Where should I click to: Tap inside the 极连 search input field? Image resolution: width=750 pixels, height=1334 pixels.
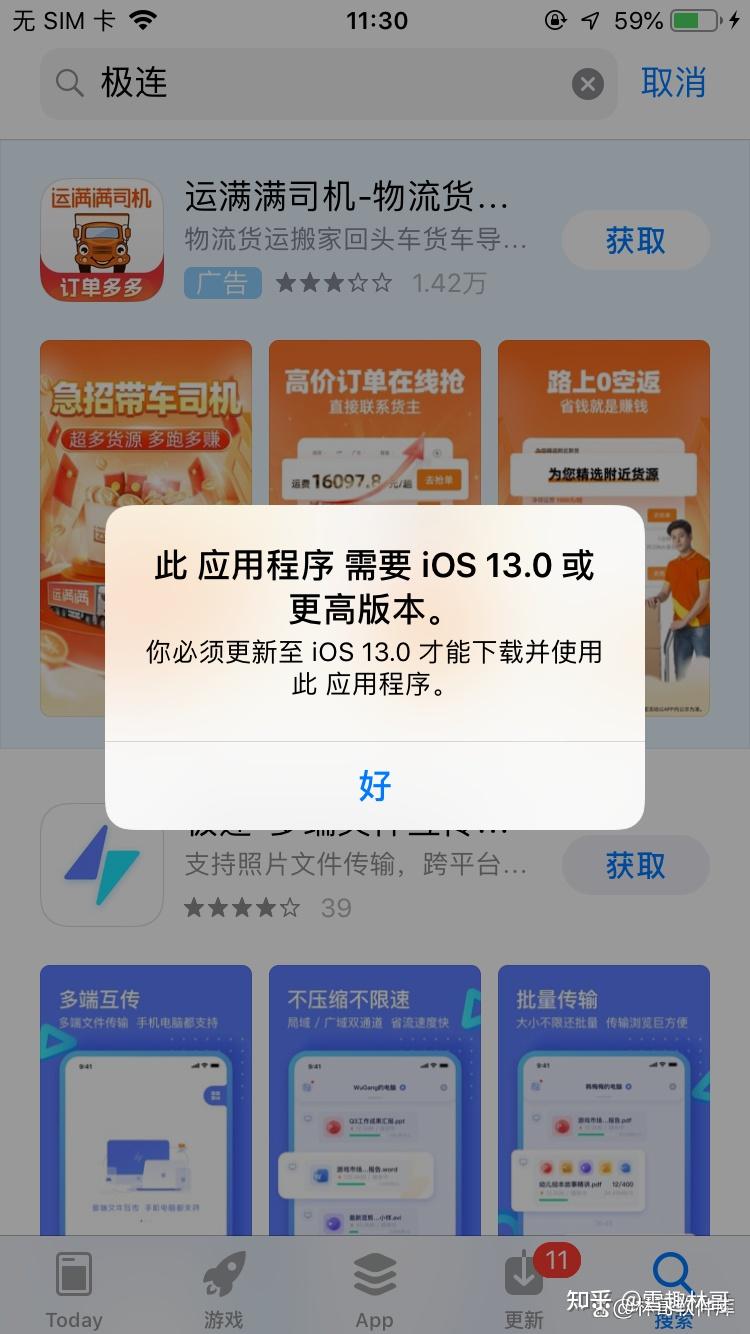[x=300, y=84]
